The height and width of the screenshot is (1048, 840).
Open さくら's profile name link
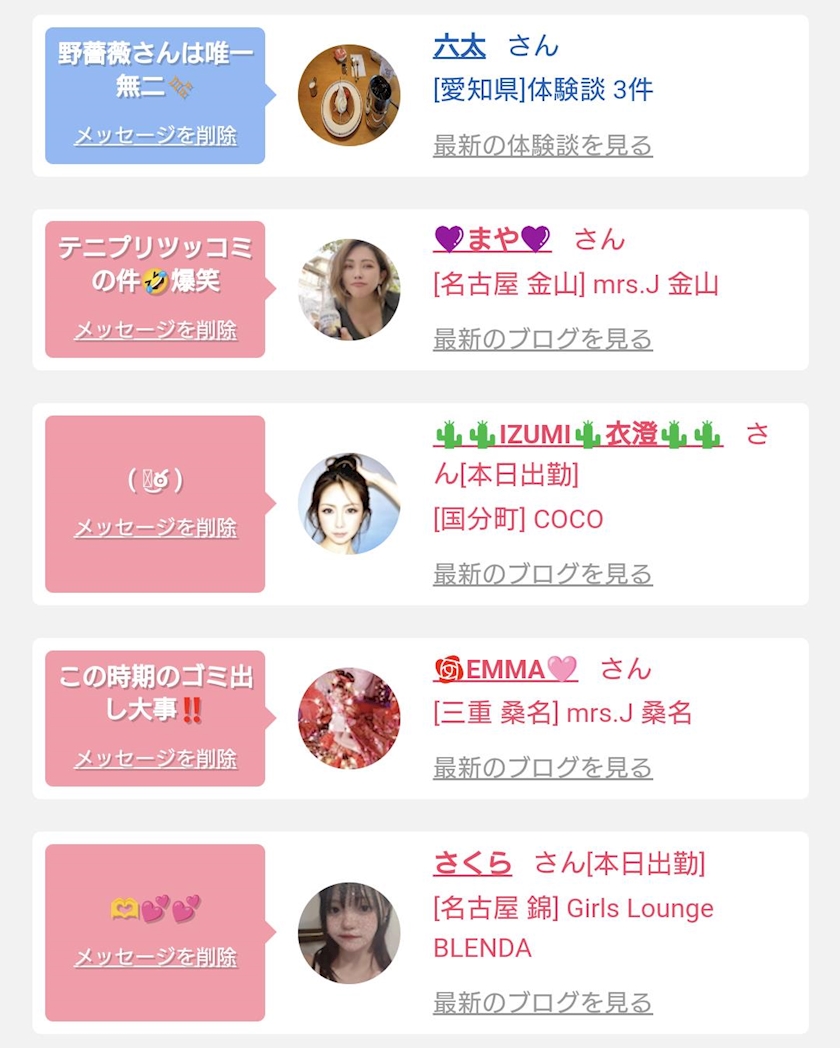(472, 863)
